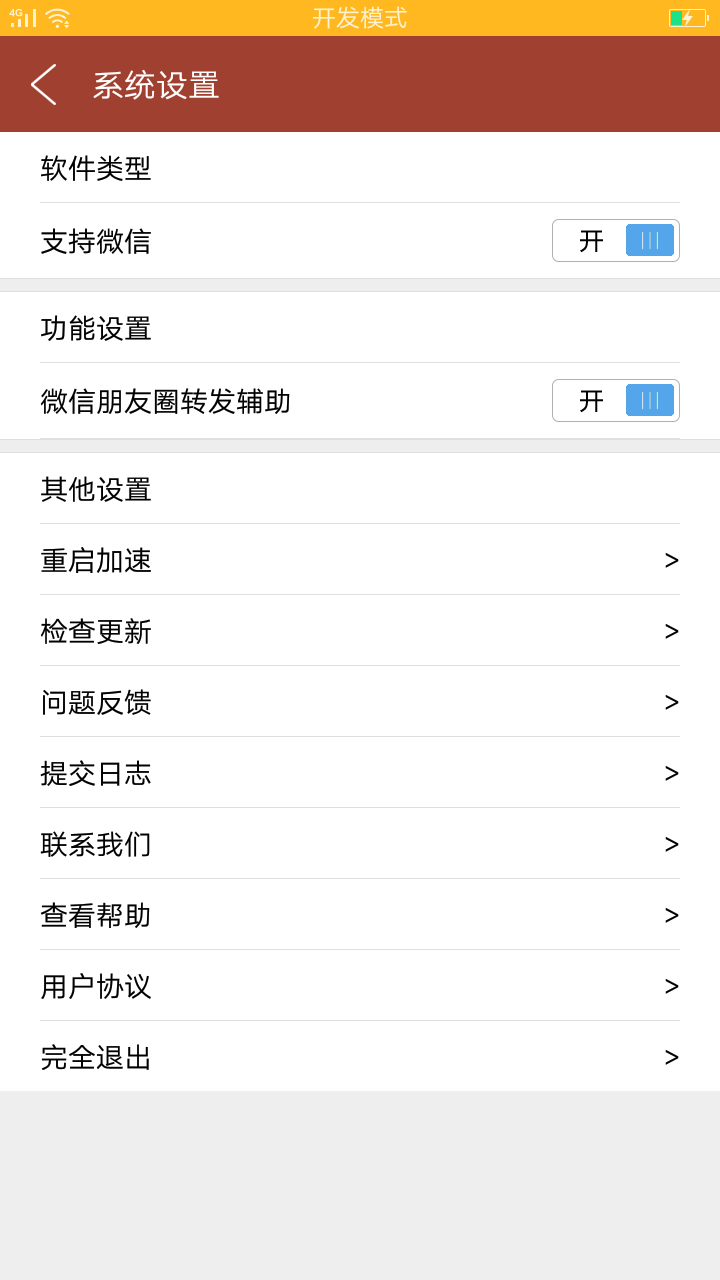Image resolution: width=720 pixels, height=1280 pixels.
Task: Open the 问题反馈 feedback page
Action: pyautogui.click(x=96, y=702)
